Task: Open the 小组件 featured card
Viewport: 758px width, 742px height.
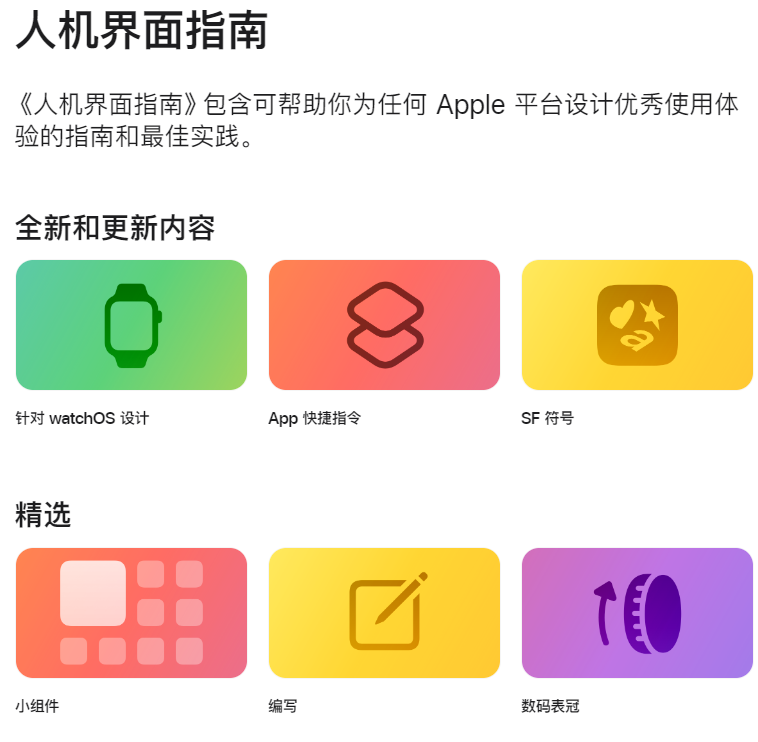Action: point(131,613)
